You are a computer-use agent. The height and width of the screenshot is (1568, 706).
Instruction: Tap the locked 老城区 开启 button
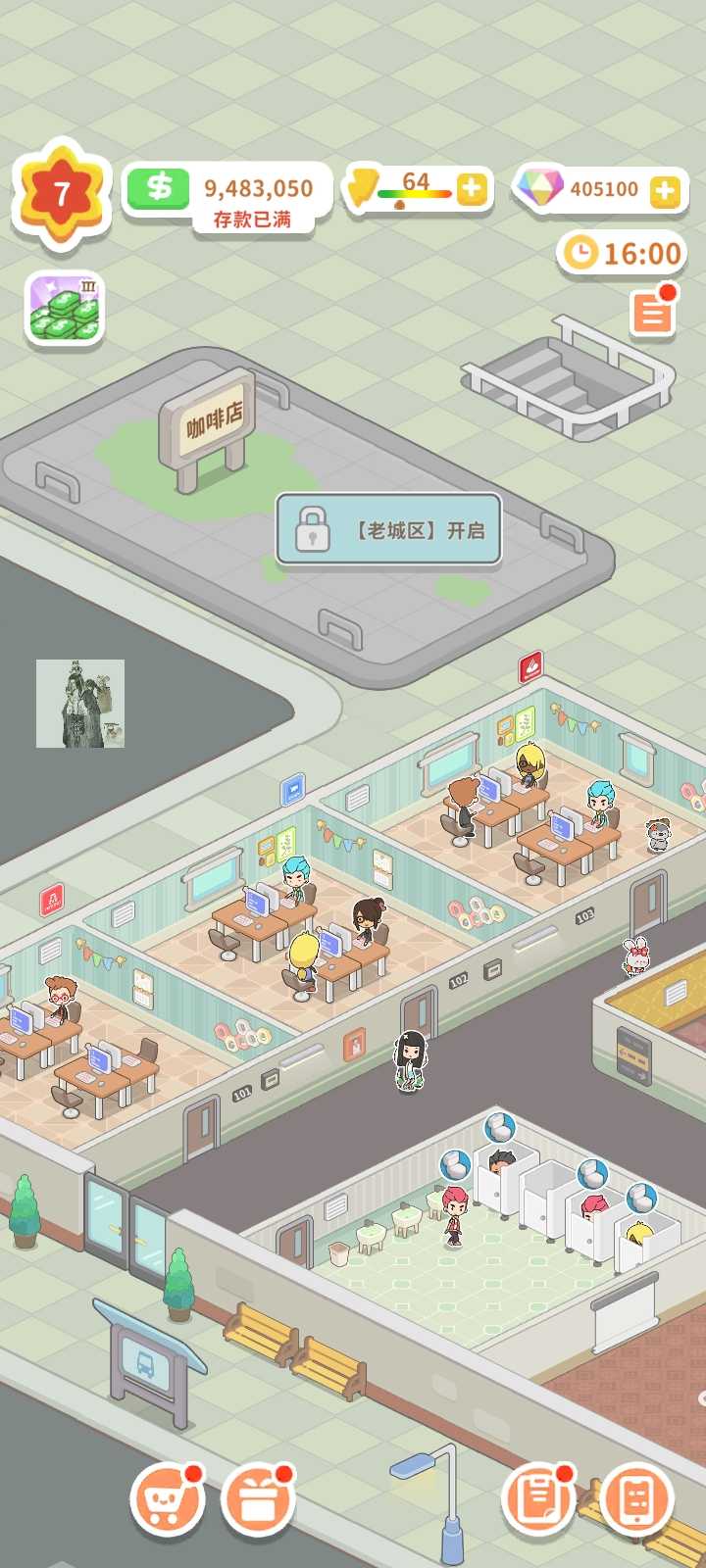(388, 530)
